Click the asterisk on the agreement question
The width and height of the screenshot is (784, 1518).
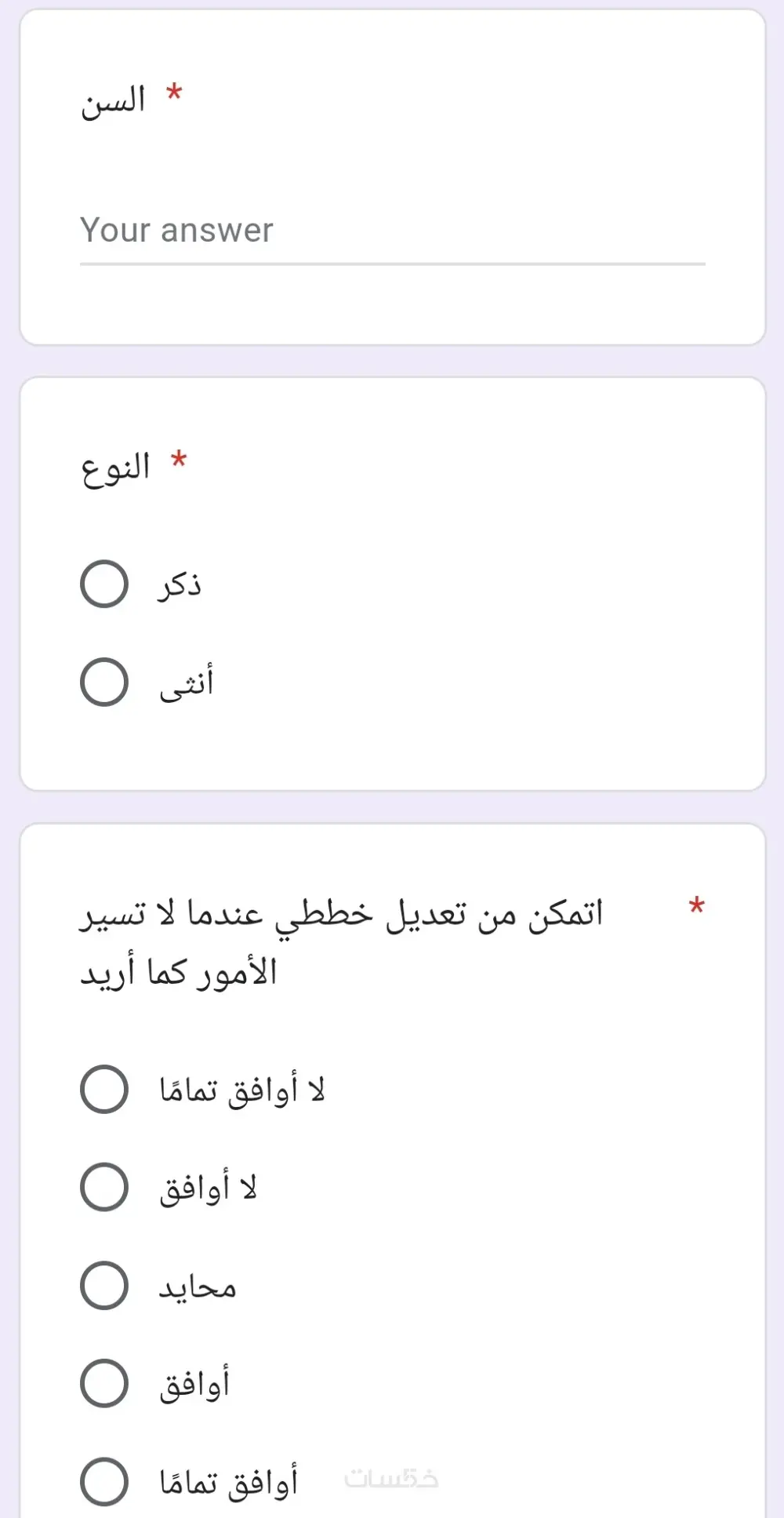[x=696, y=906]
